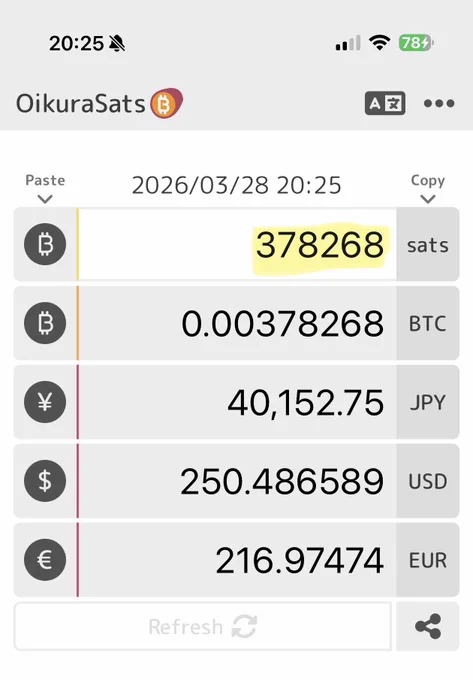Select the EUR value field

click(x=237, y=560)
